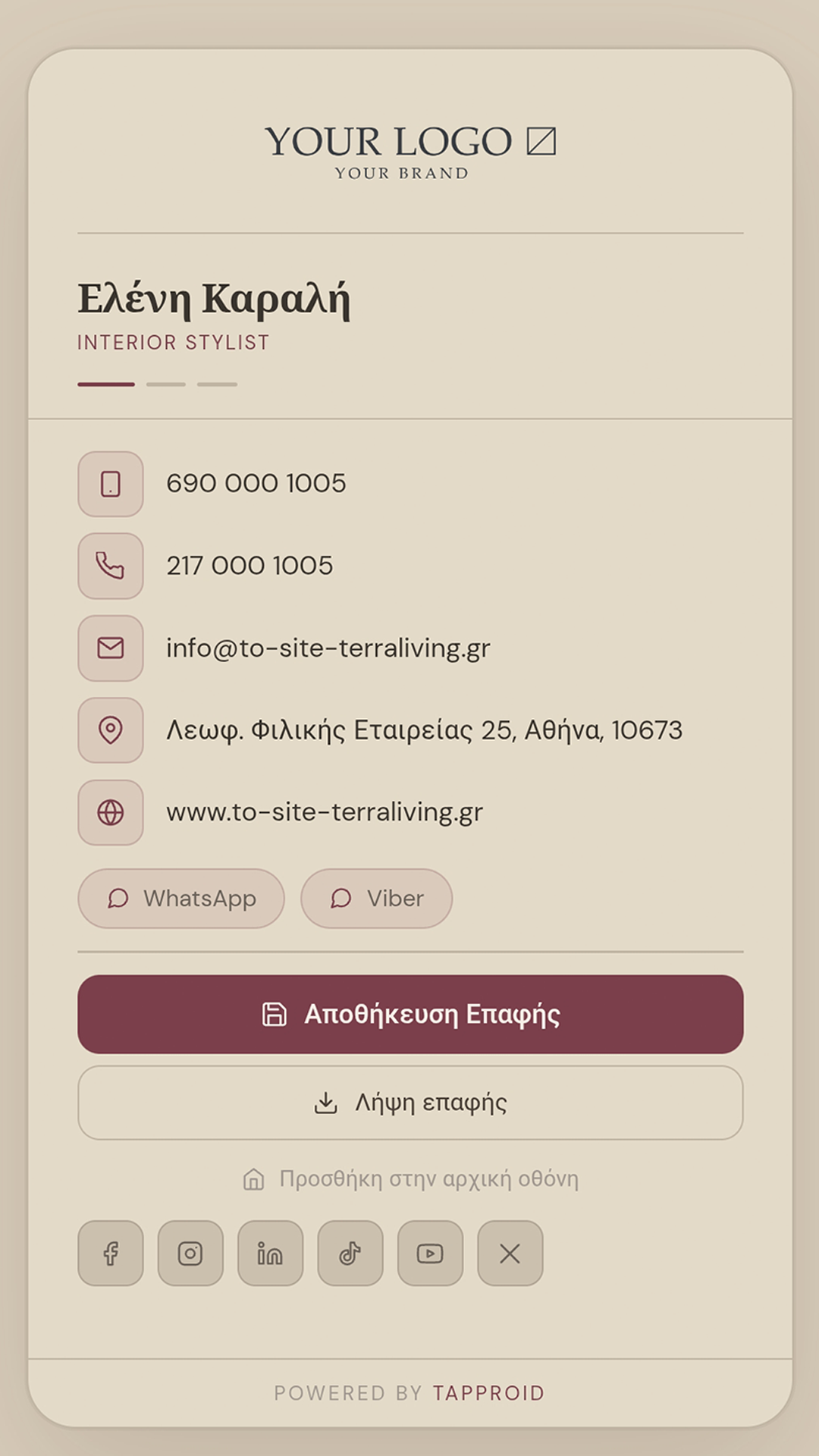Viewport: 819px width, 1456px height.
Task: Open the X (Twitter) profile icon
Action: pyautogui.click(x=510, y=1254)
